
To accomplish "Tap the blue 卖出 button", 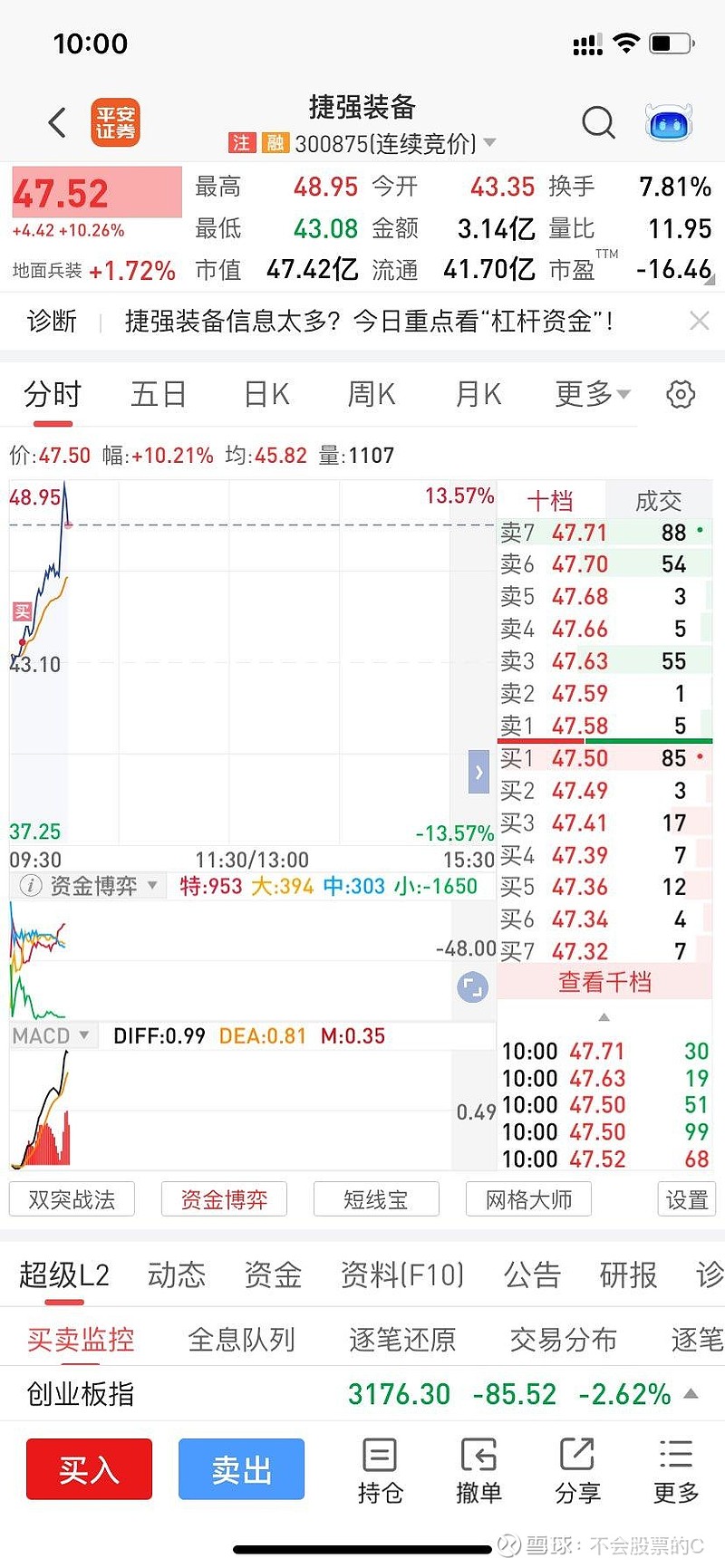I will tap(241, 1469).
